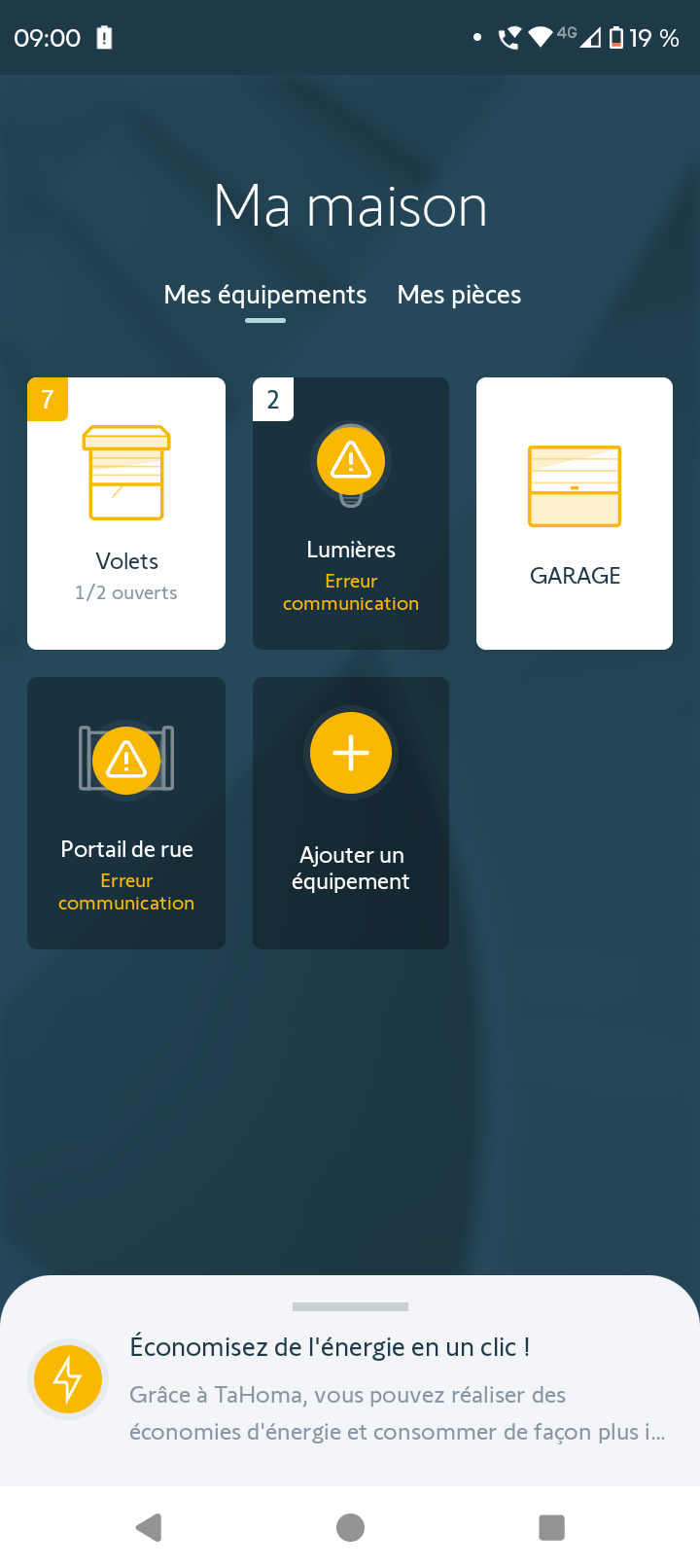Go back with the system back button
This screenshot has width=700, height=1568.
tap(149, 1527)
